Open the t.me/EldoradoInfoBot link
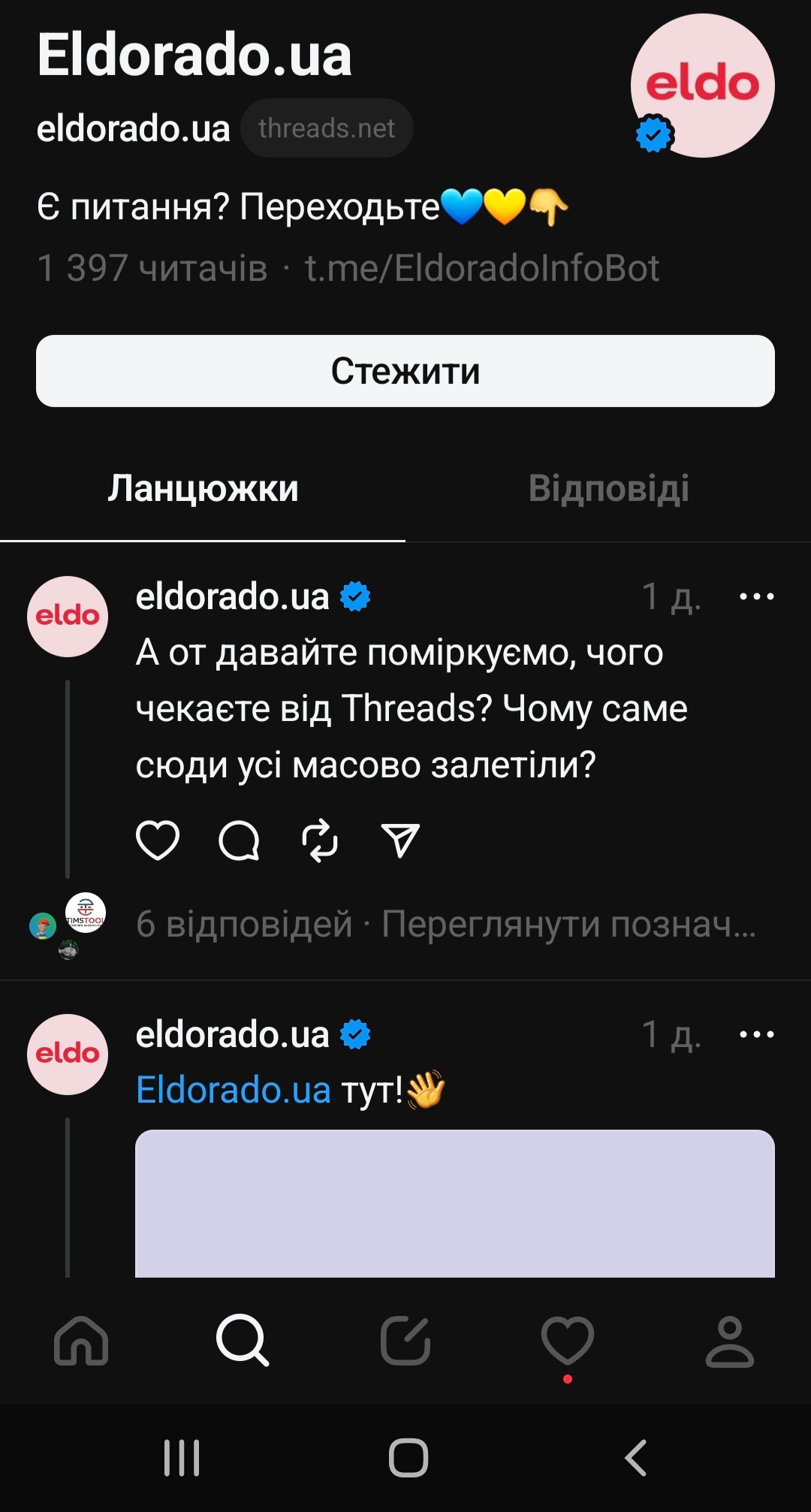The image size is (811, 1512). tap(481, 268)
